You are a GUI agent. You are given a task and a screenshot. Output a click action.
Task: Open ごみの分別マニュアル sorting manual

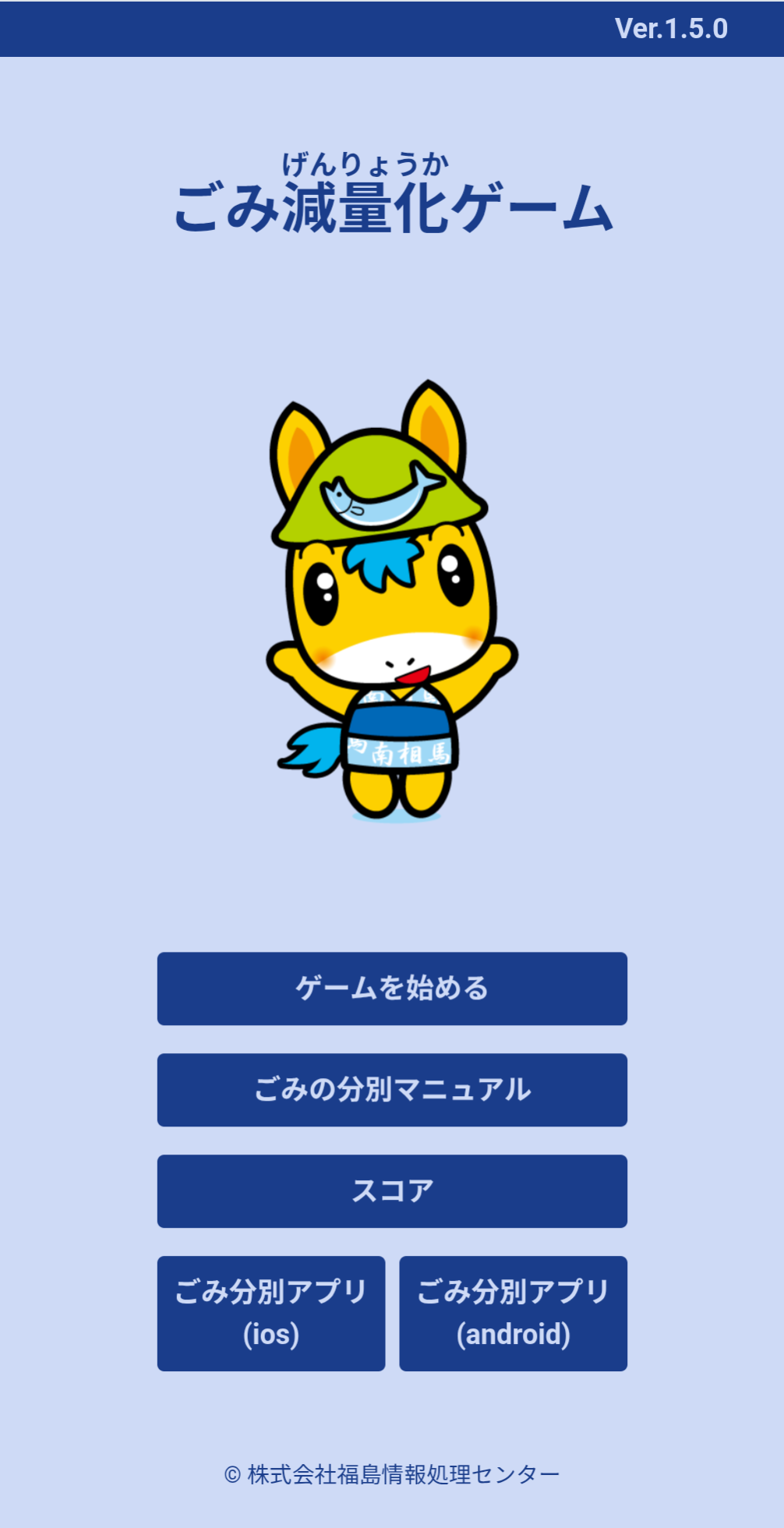coord(392,1089)
